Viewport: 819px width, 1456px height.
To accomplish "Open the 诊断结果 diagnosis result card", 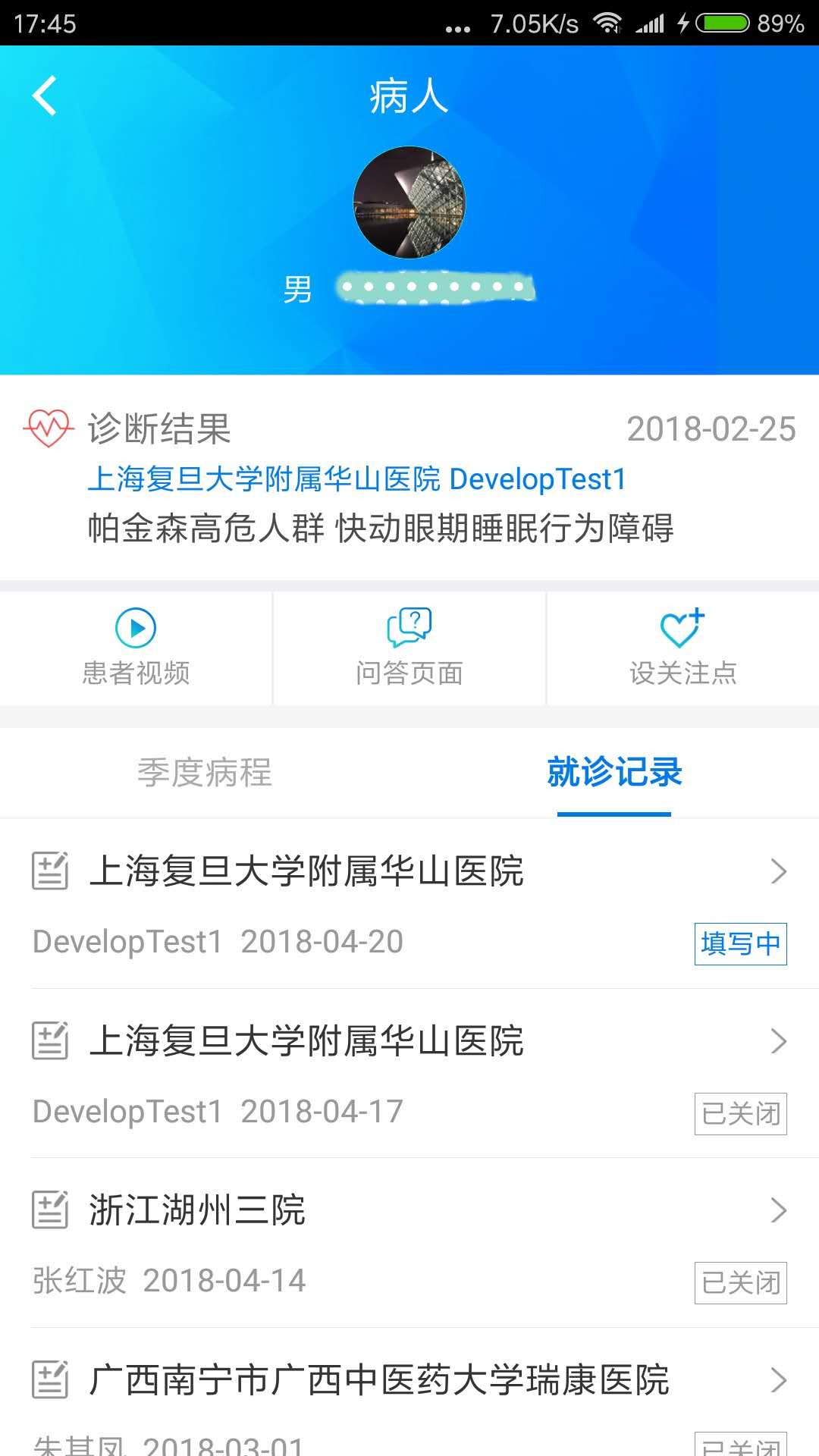I will pyautogui.click(x=409, y=478).
